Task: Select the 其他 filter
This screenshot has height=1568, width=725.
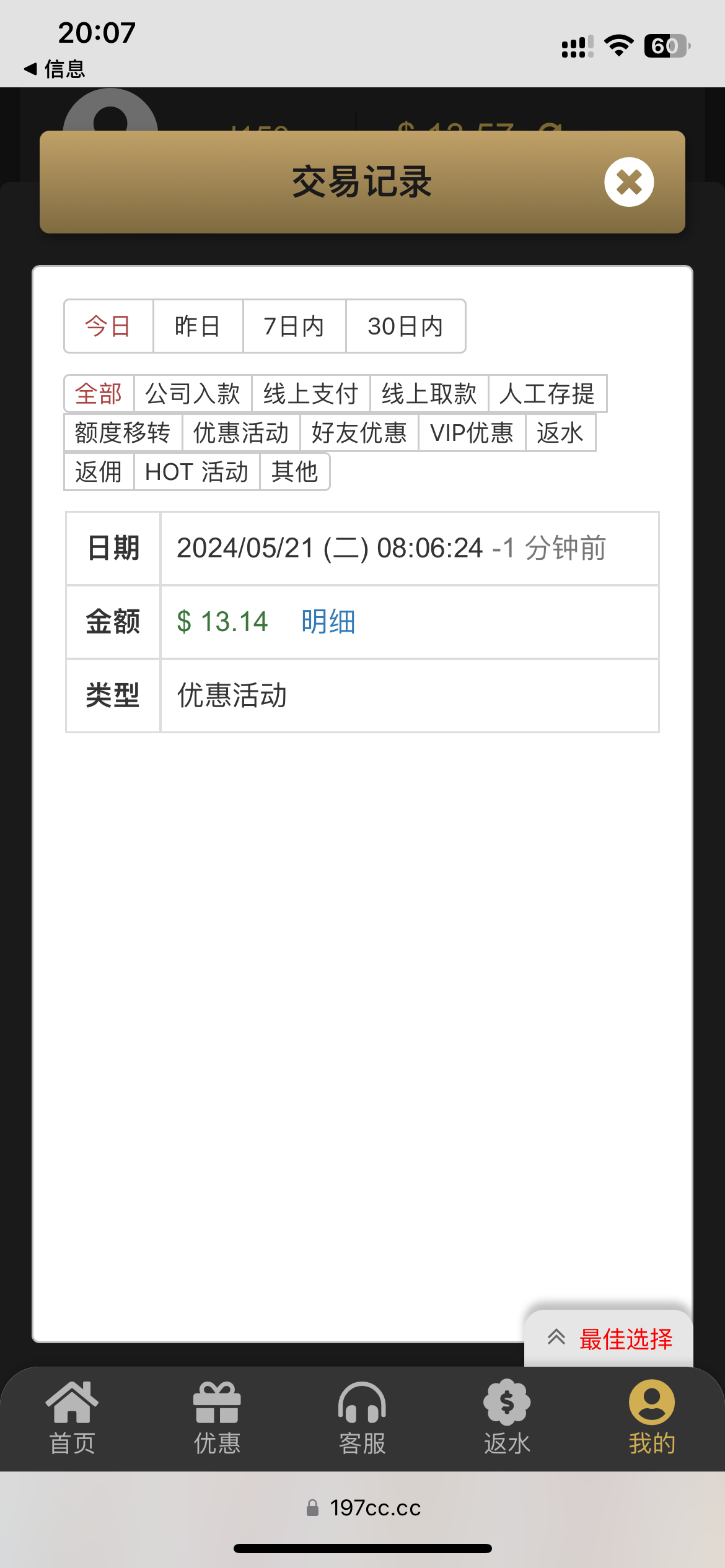Action: click(x=294, y=472)
